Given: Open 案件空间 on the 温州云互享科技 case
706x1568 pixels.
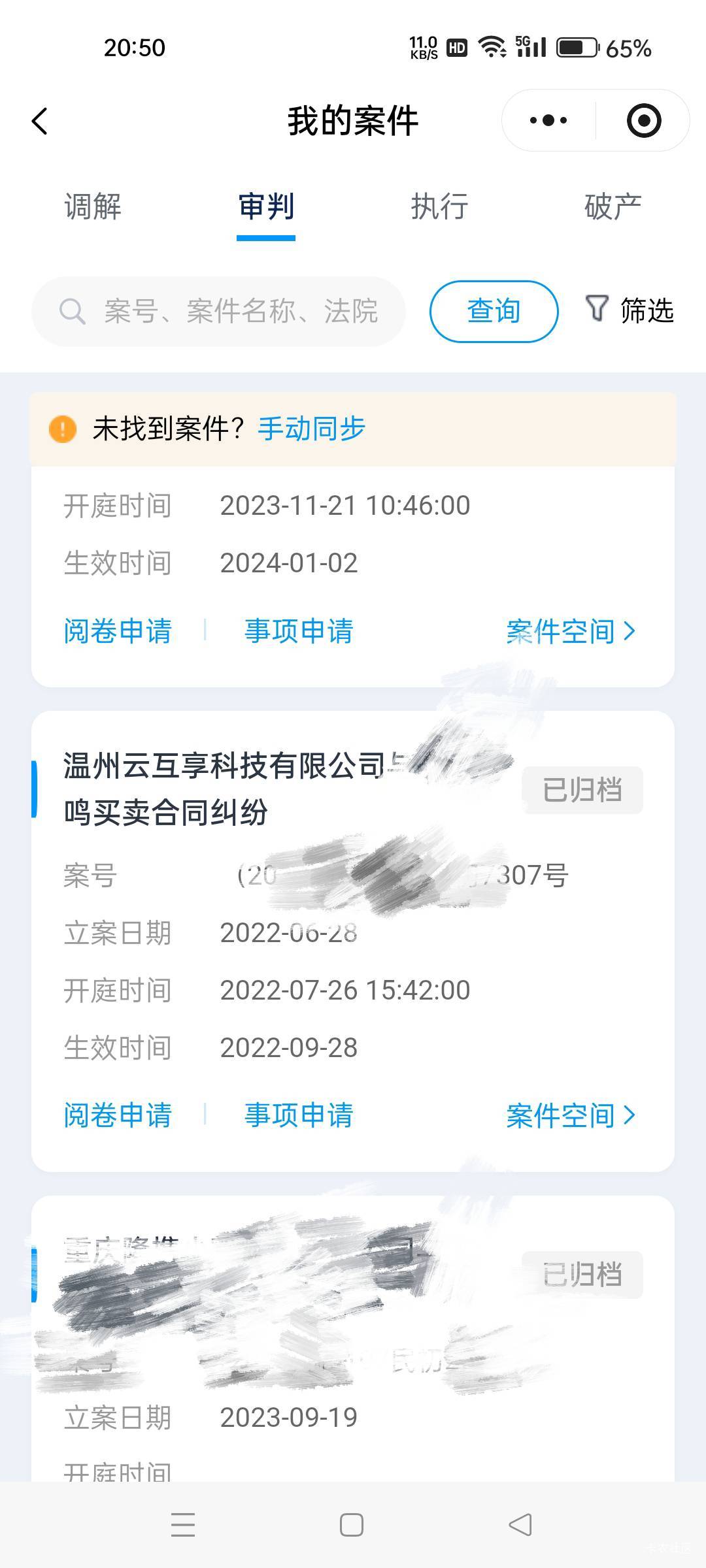Looking at the screenshot, I should pos(571,1115).
